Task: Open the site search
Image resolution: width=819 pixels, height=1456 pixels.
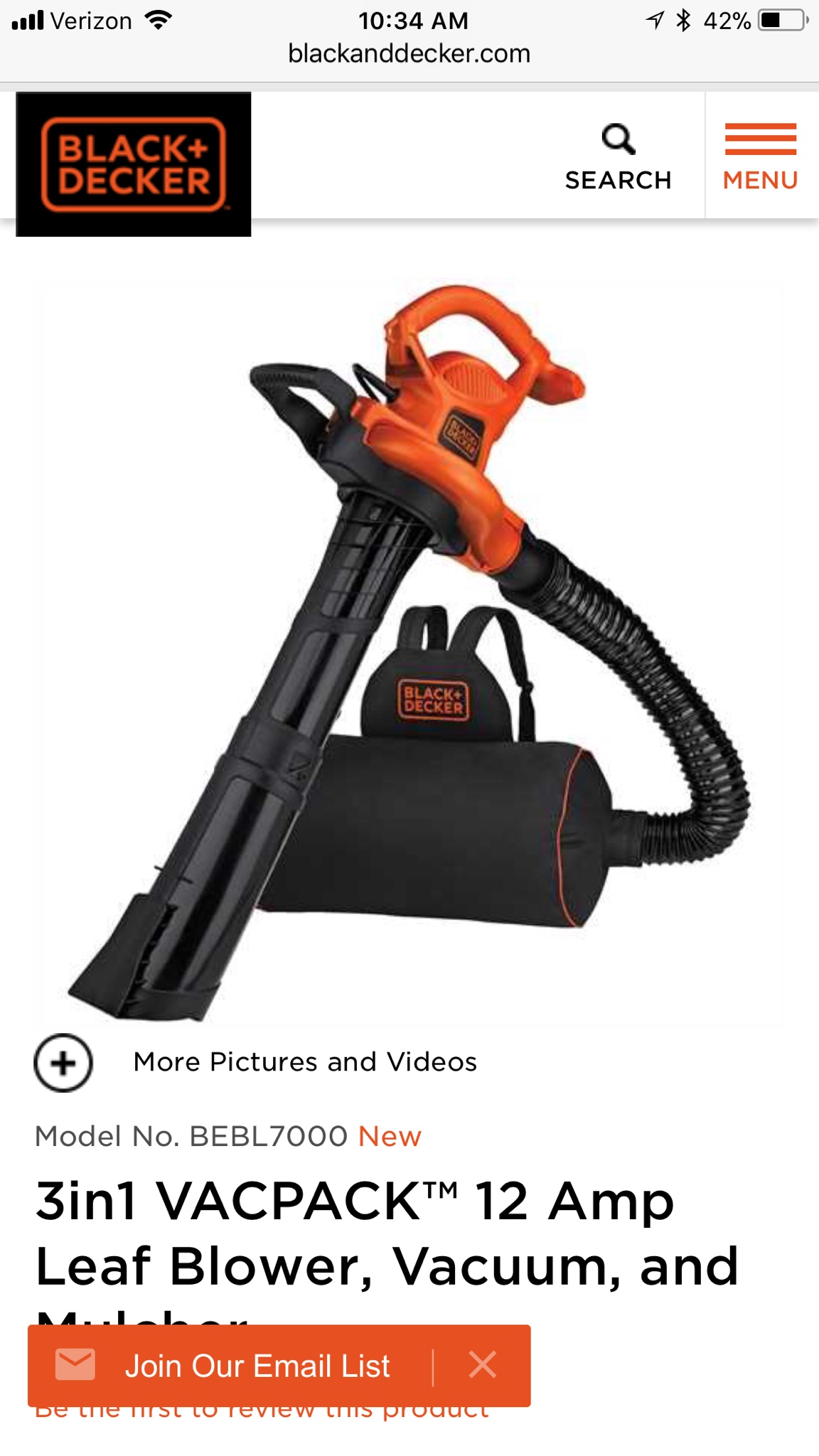Action: click(618, 158)
